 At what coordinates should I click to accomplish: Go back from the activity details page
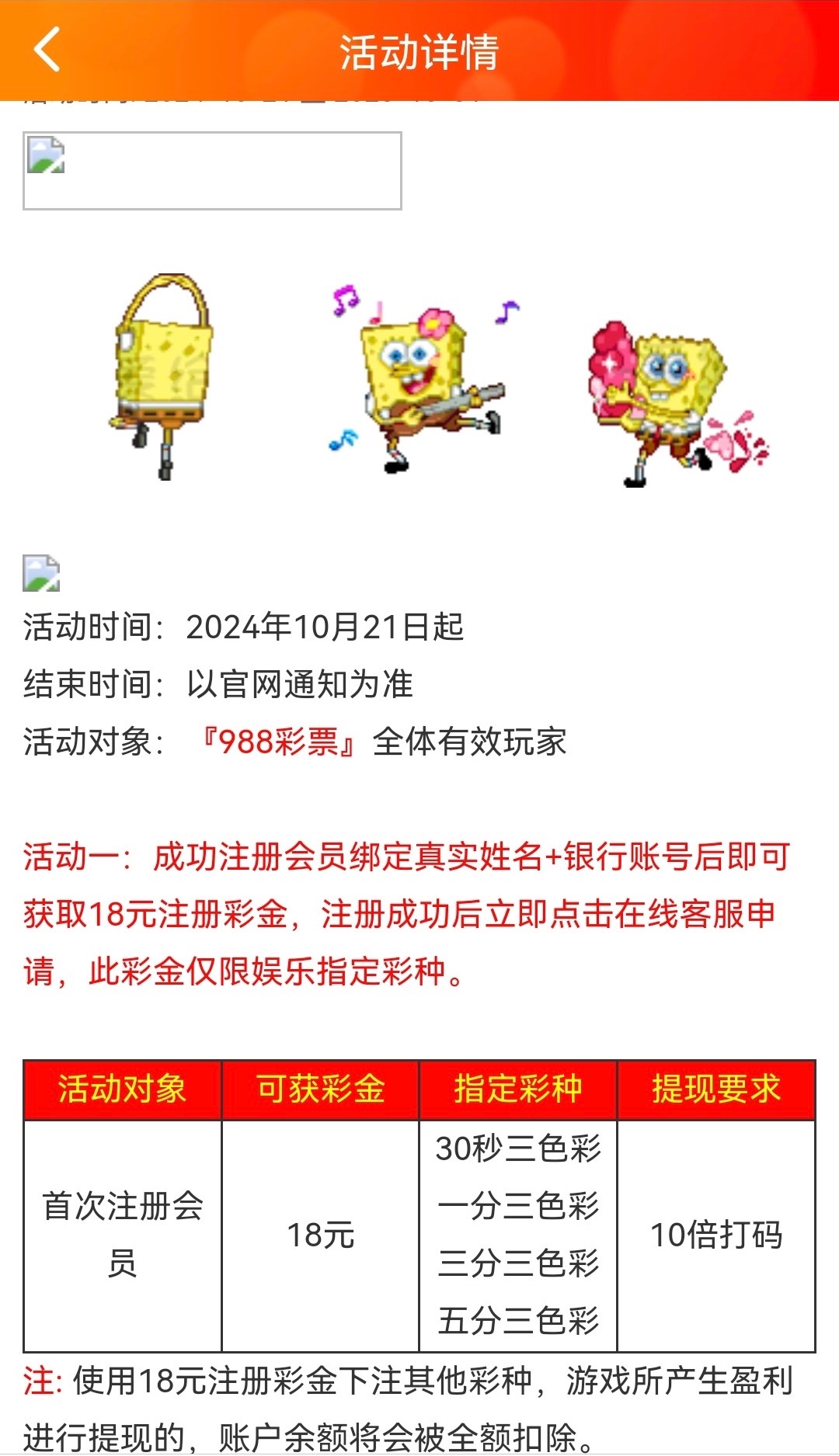coord(47,50)
